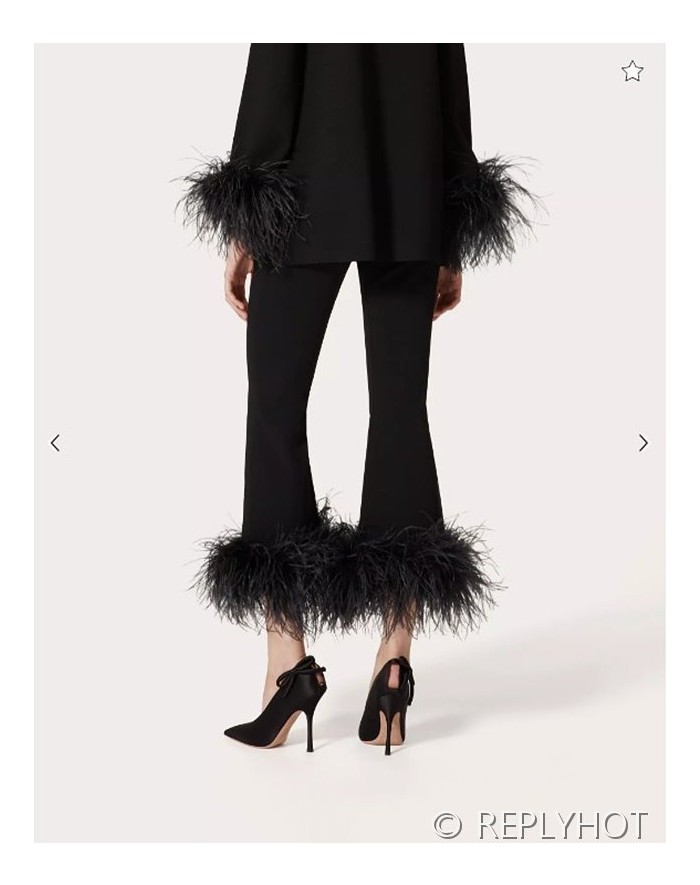Image resolution: width=700 pixels, height=885 pixels.
Task: Go to the next product photo
Action: coord(643,443)
